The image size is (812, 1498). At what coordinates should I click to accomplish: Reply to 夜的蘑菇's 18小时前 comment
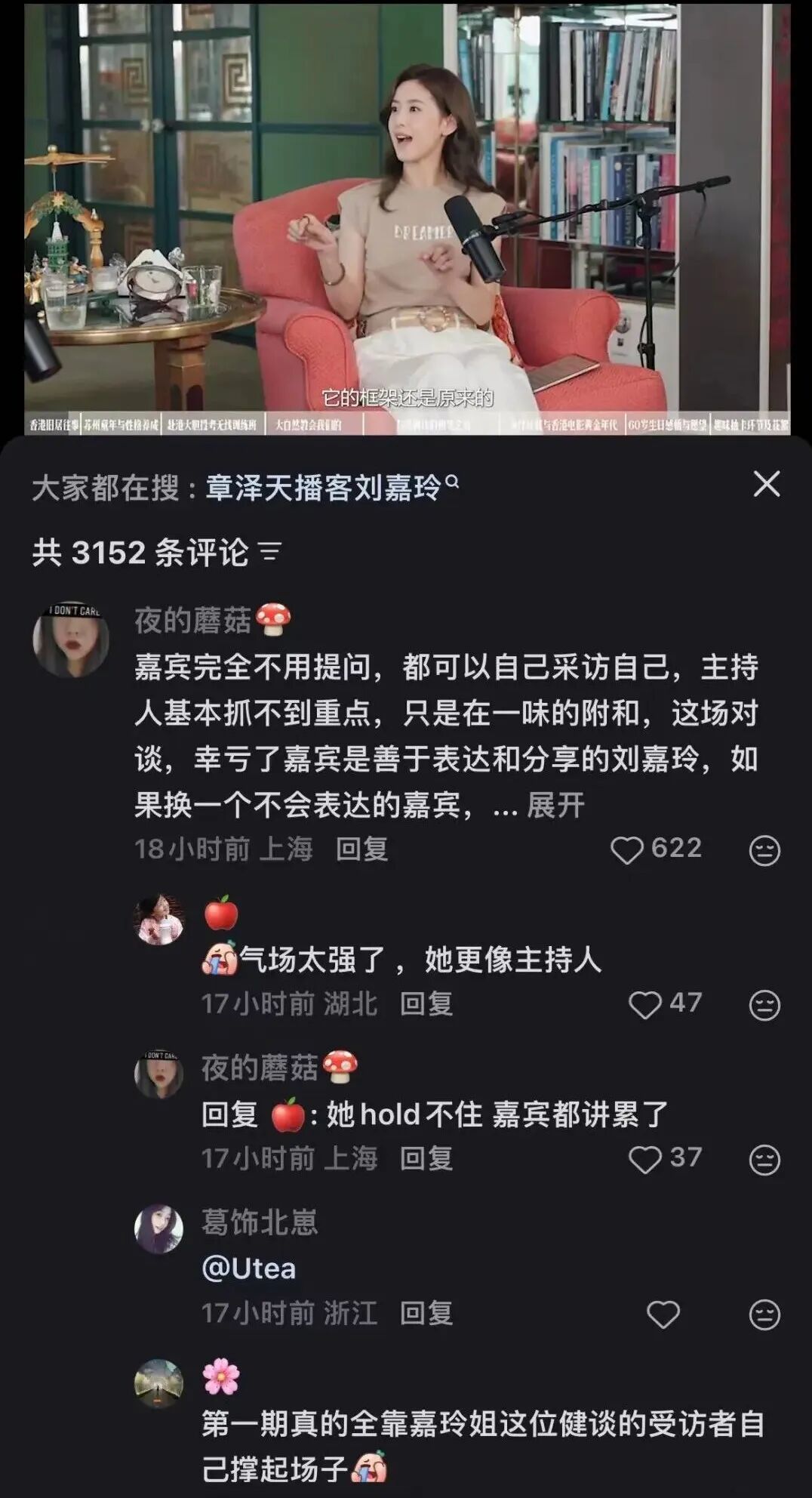pyautogui.click(x=362, y=849)
